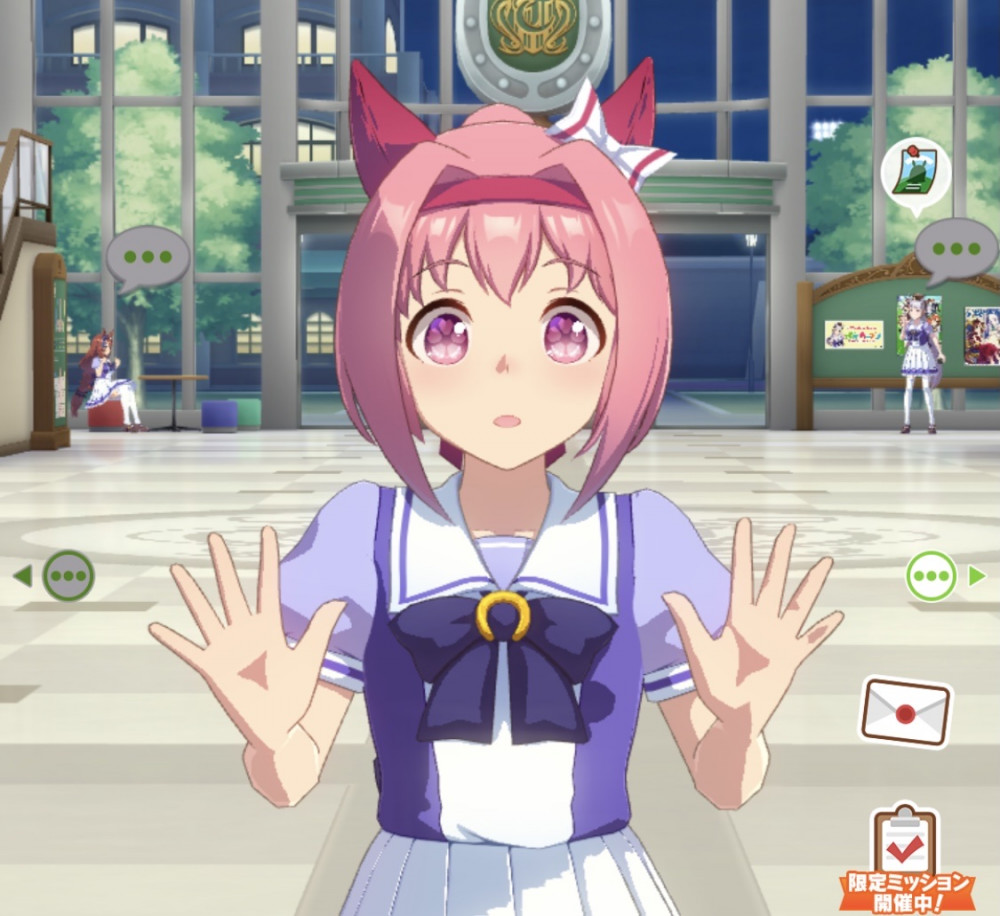This screenshot has height=916, width=1000.
Task: Open the mail envelope icon
Action: pos(905,712)
